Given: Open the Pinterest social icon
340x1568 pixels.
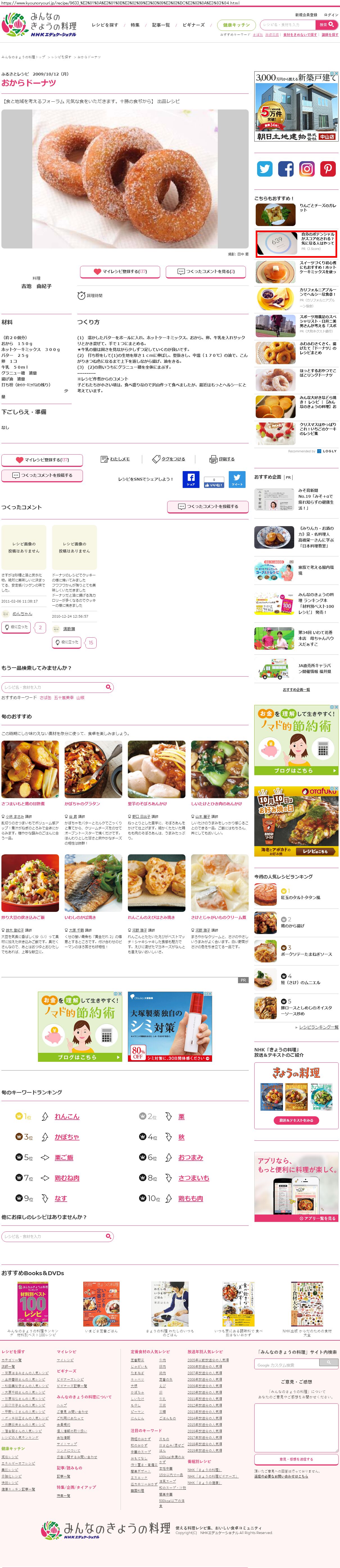Looking at the screenshot, I should coord(328,169).
